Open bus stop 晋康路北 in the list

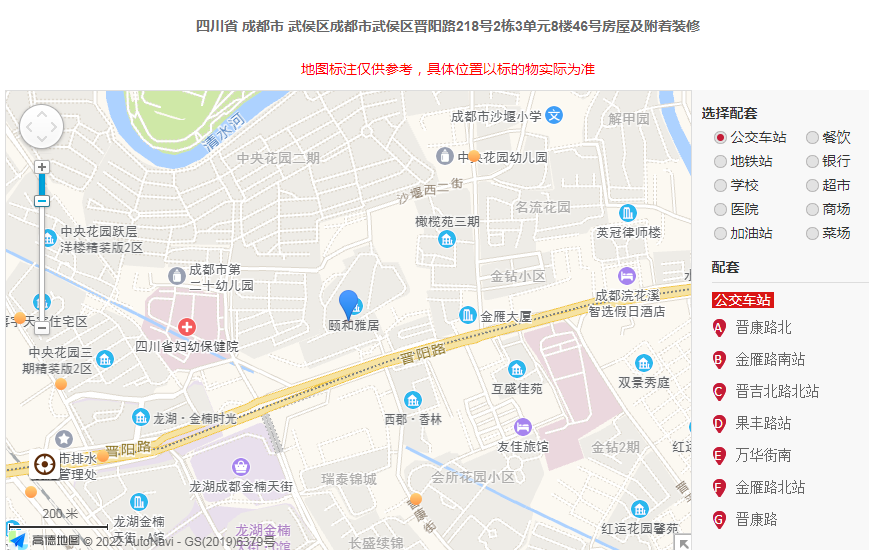click(763, 327)
